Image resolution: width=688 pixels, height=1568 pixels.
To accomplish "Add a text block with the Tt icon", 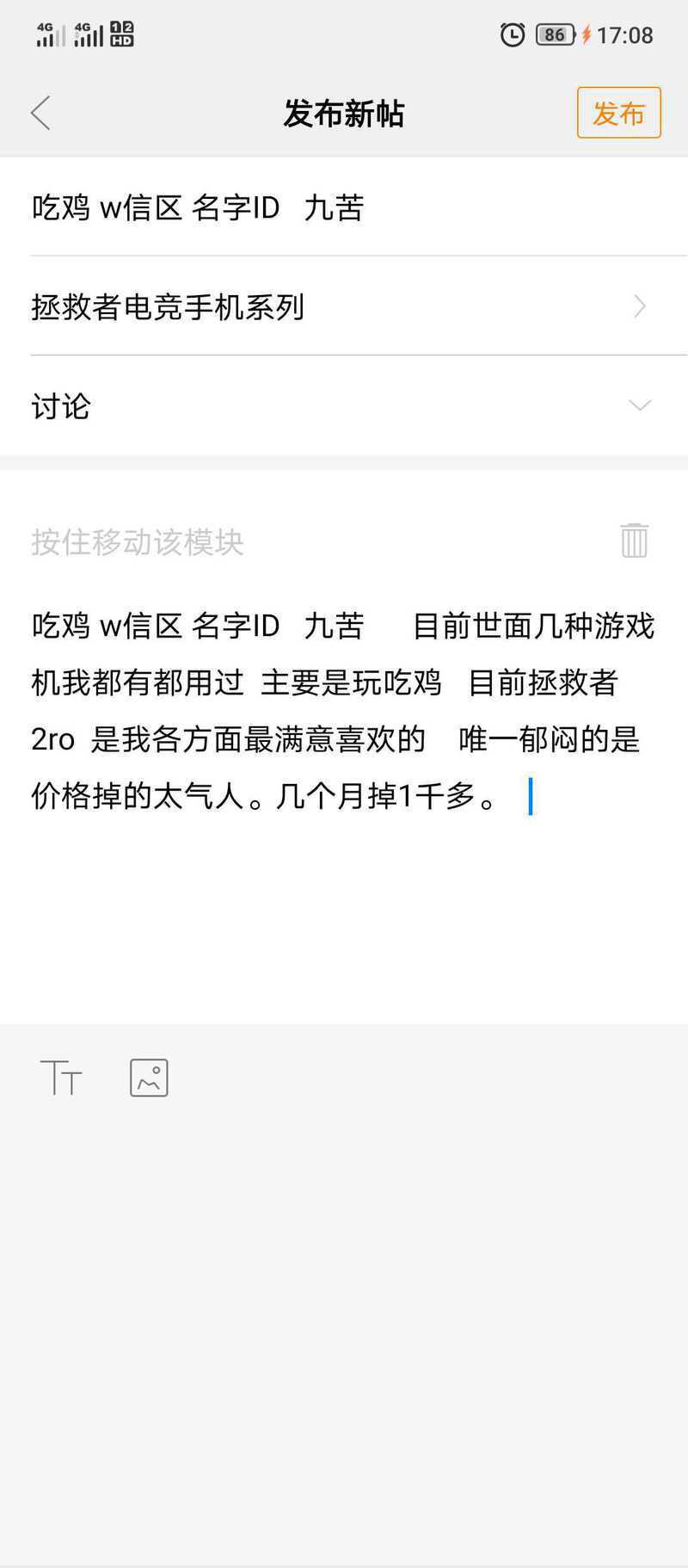I will pyautogui.click(x=61, y=1077).
